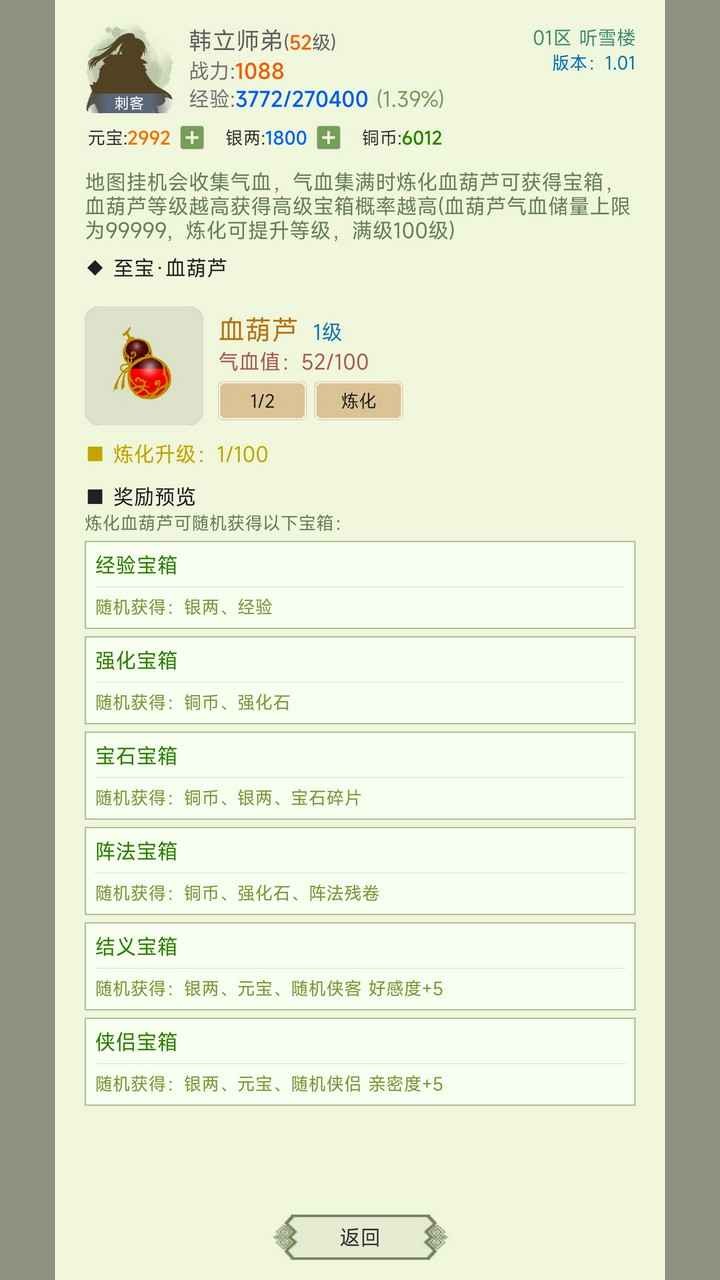Screen dimensions: 720x1280
Task: Tap the 血葫芦 item icon
Action: [x=145, y=365]
